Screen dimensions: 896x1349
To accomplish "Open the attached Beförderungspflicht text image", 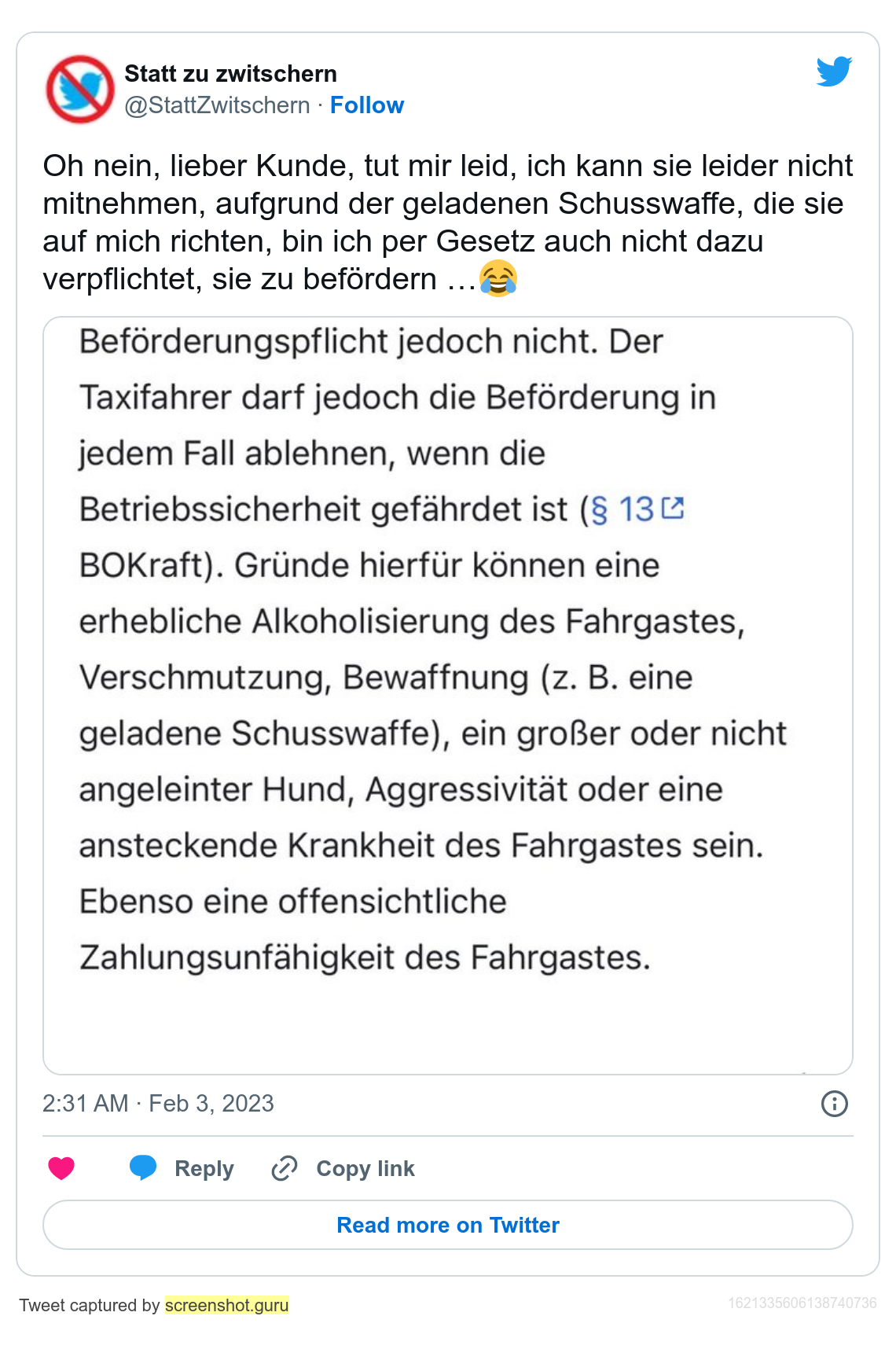I will [448, 695].
